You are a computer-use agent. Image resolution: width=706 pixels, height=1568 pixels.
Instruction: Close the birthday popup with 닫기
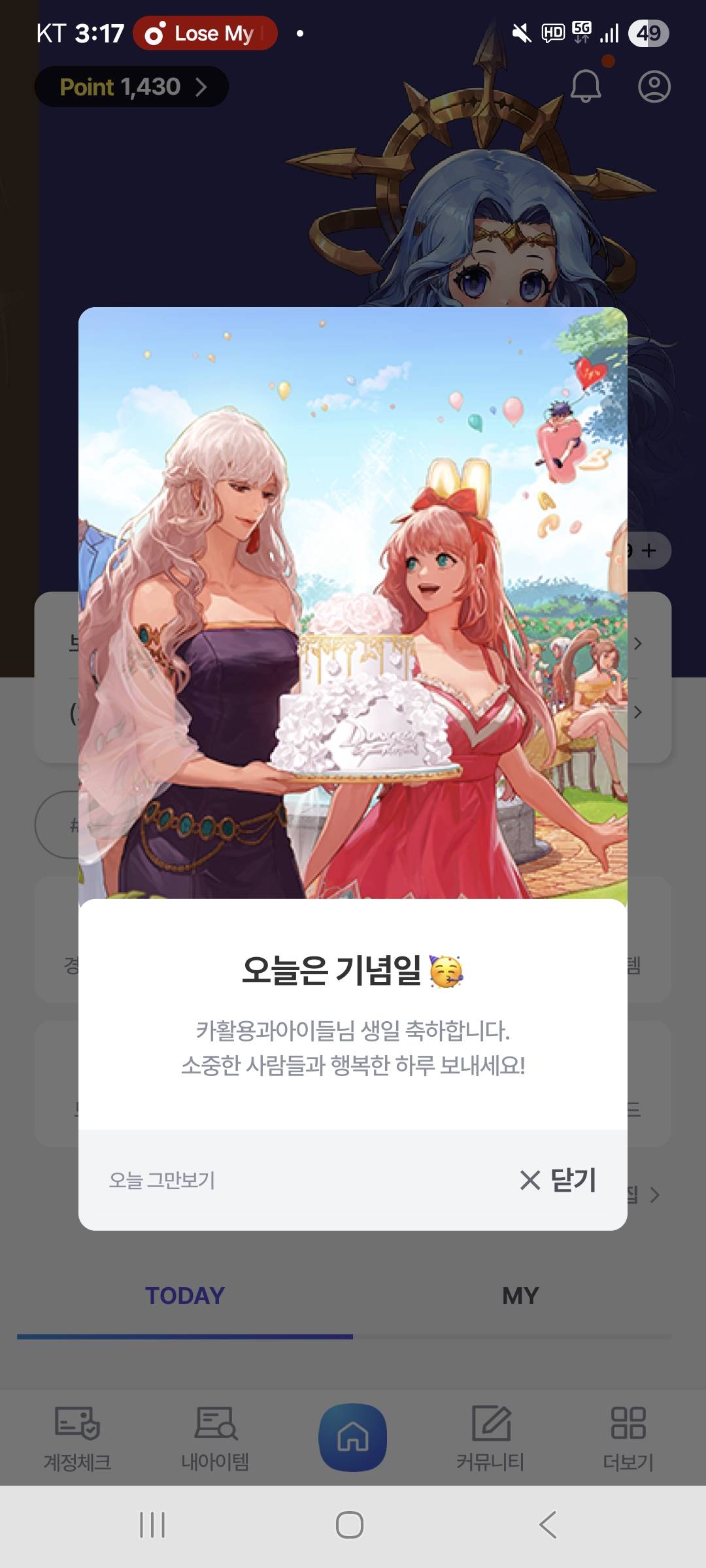[558, 1180]
